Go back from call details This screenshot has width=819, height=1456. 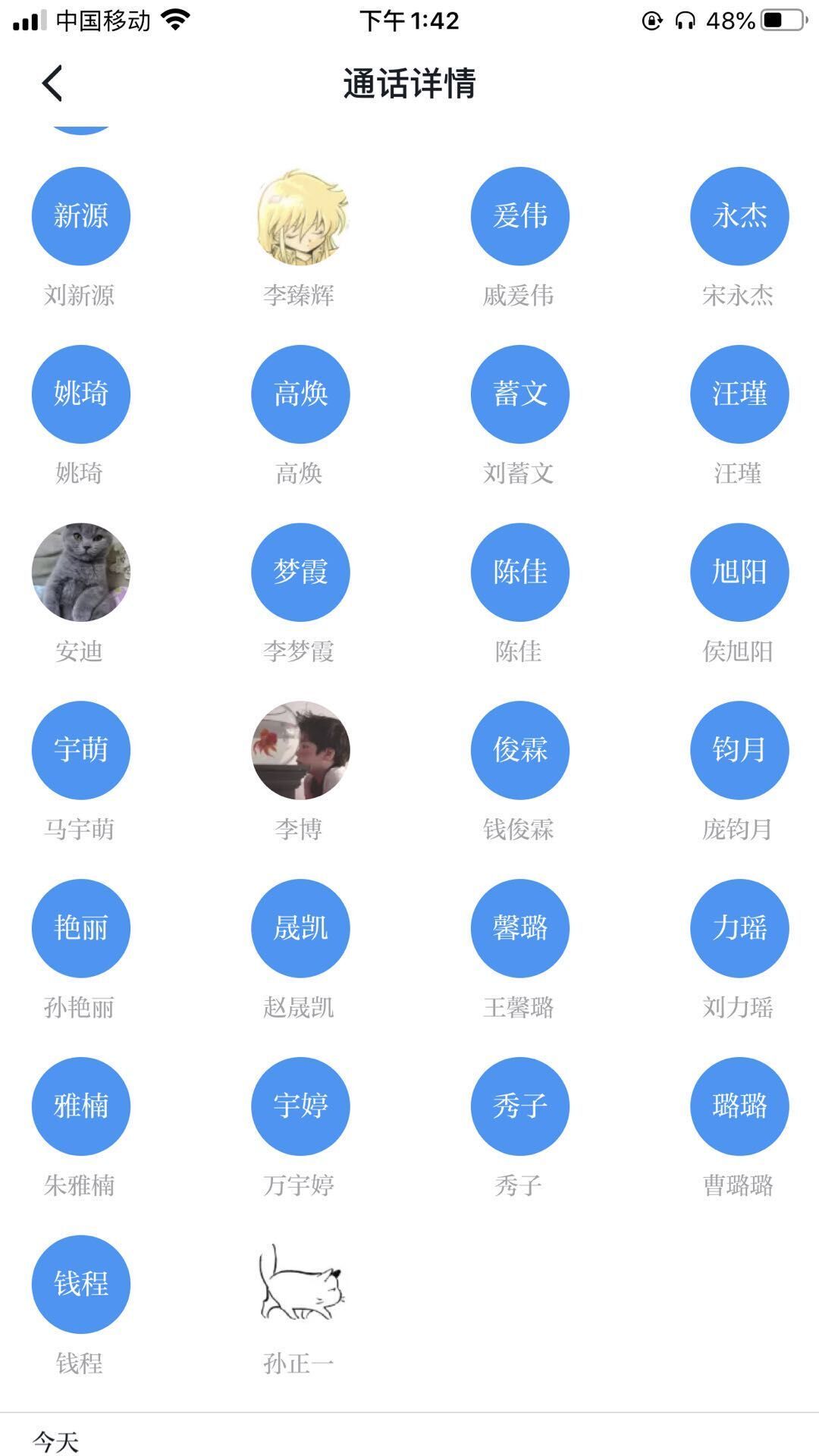click(52, 83)
